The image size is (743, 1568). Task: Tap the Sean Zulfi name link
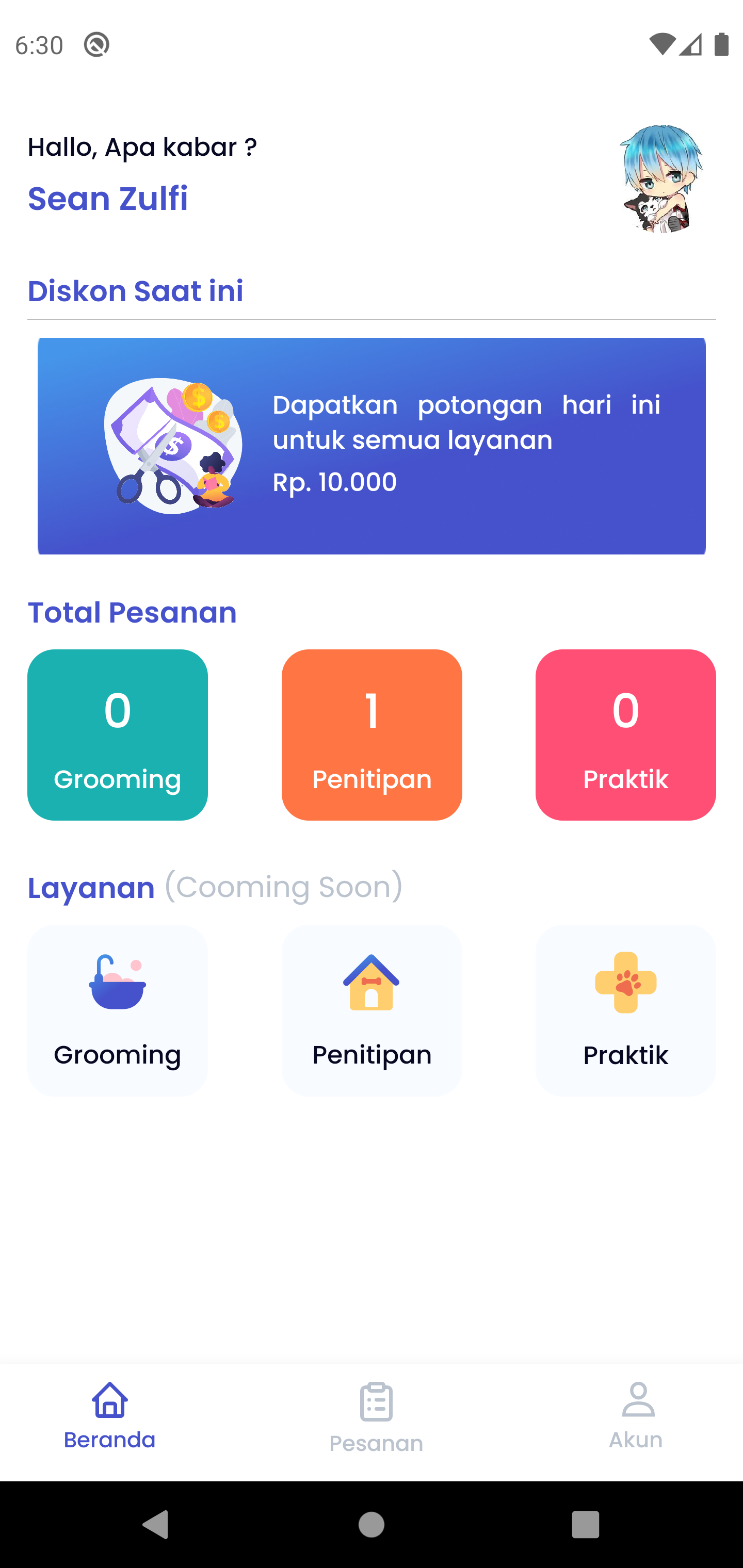click(x=107, y=199)
